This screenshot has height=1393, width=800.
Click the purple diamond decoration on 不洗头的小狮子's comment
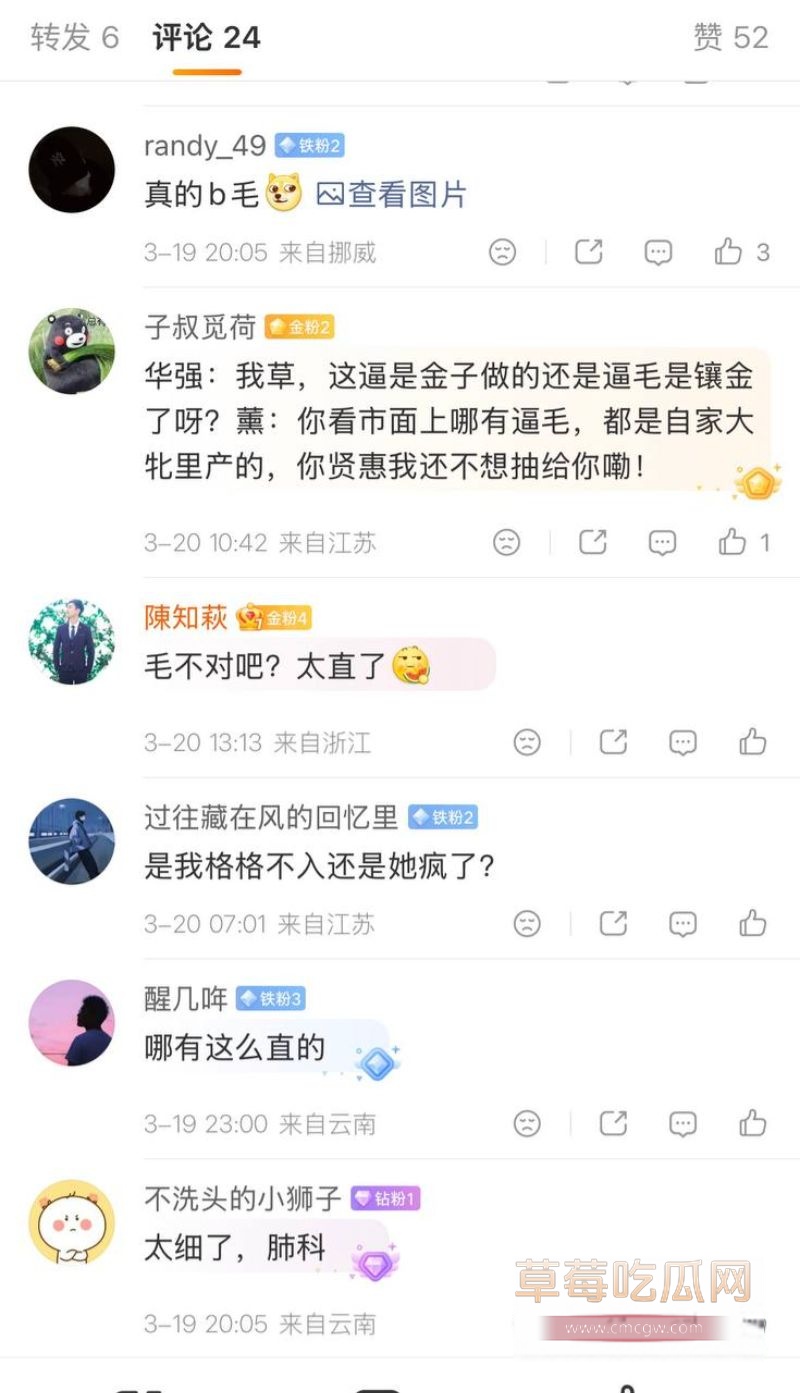(x=377, y=1261)
